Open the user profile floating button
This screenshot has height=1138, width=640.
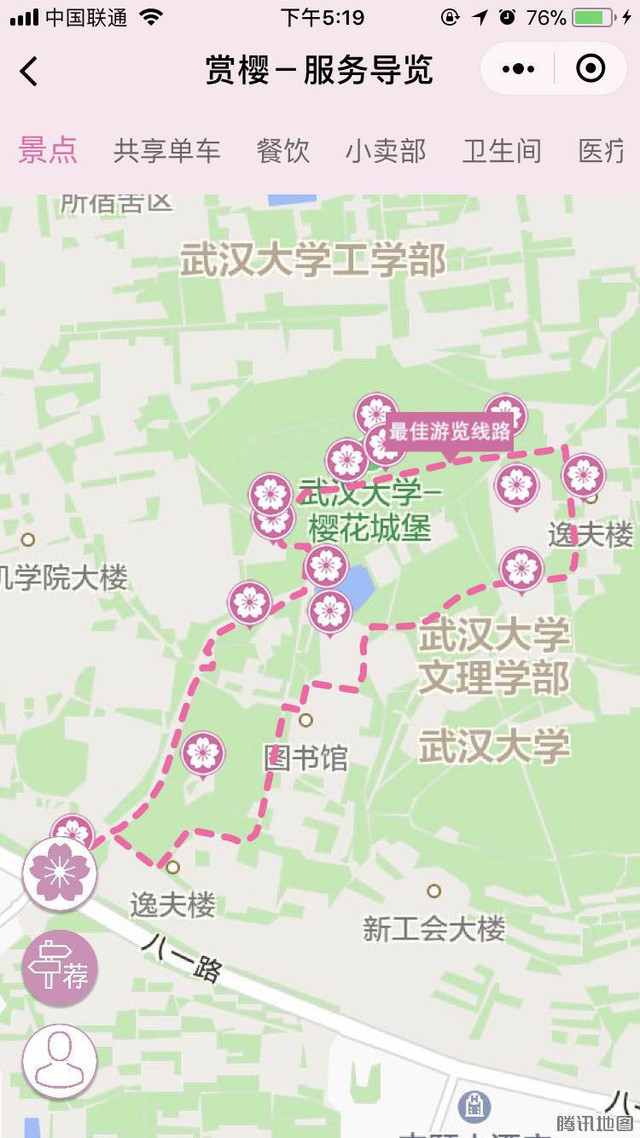pyautogui.click(x=60, y=1061)
